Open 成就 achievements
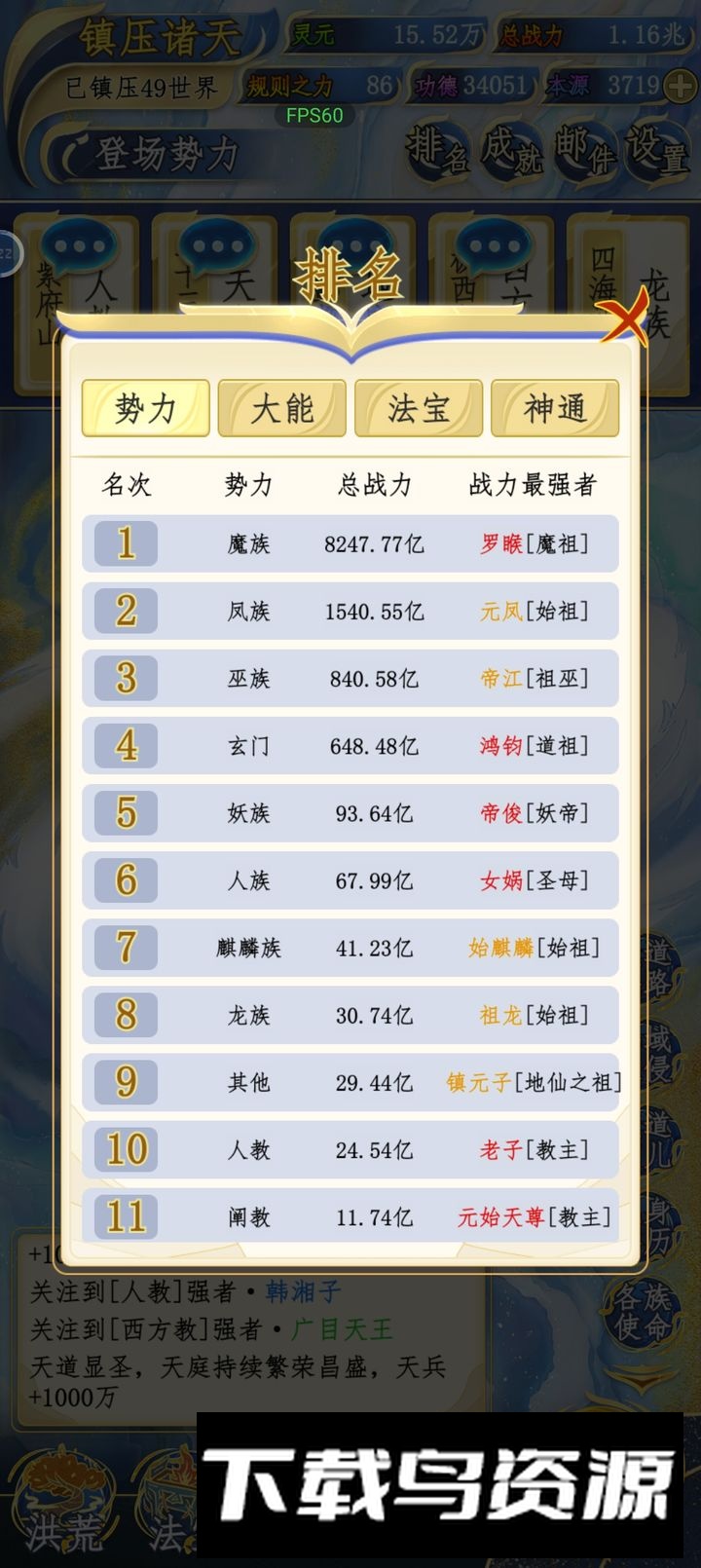The image size is (701, 1568). (x=511, y=151)
